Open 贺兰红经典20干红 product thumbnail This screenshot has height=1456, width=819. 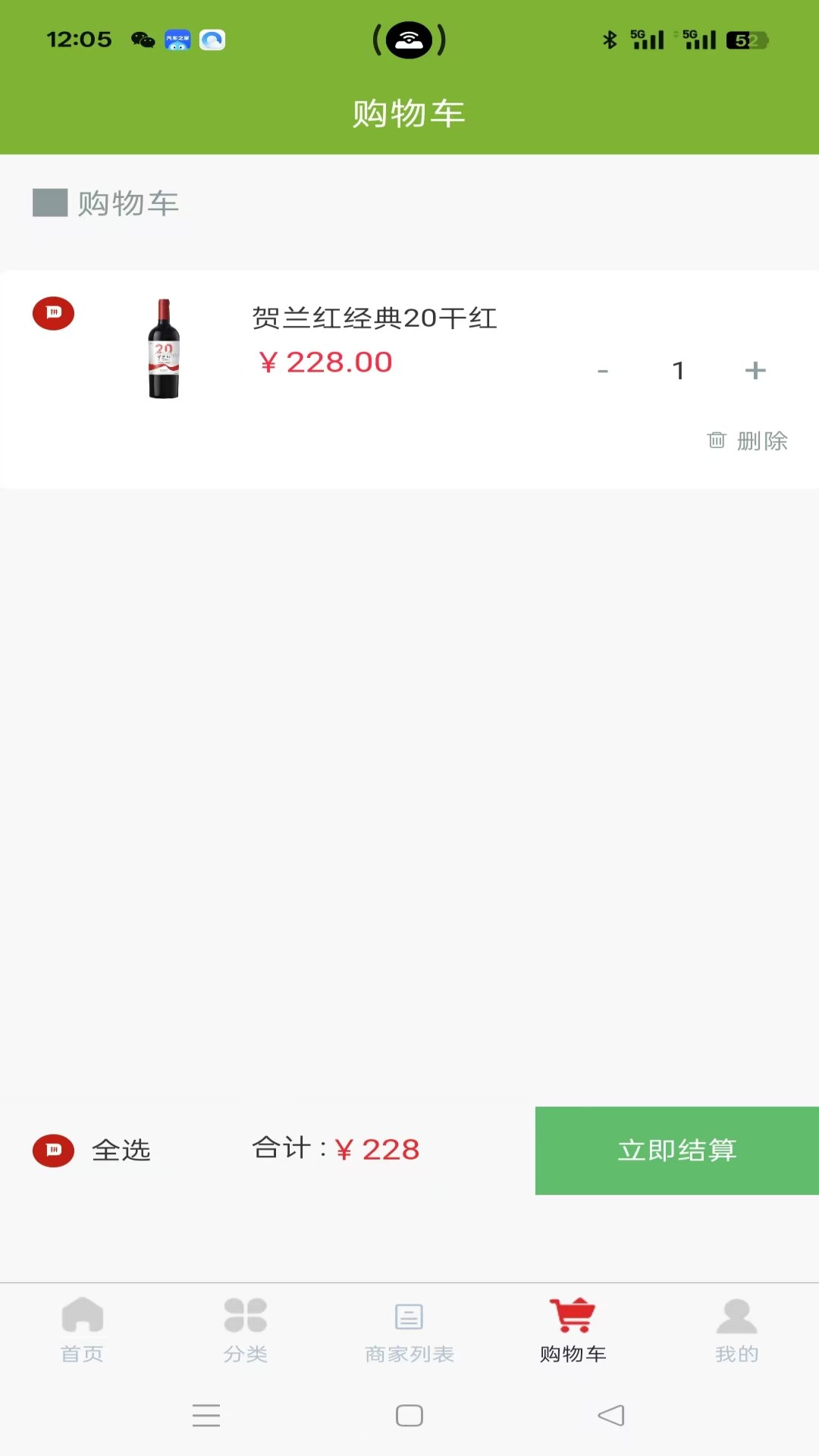point(164,347)
